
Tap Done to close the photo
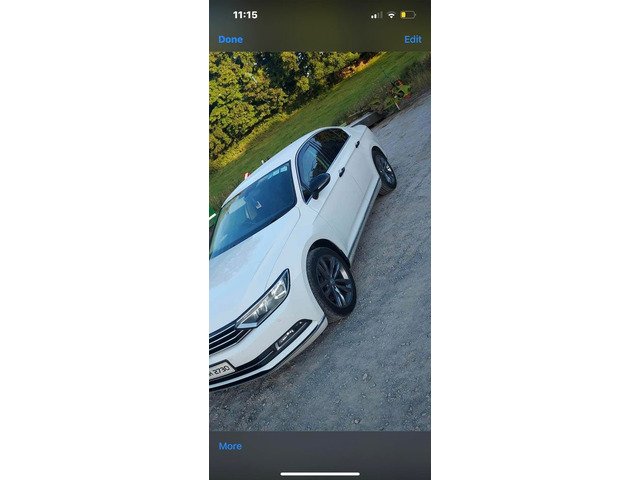pos(230,40)
